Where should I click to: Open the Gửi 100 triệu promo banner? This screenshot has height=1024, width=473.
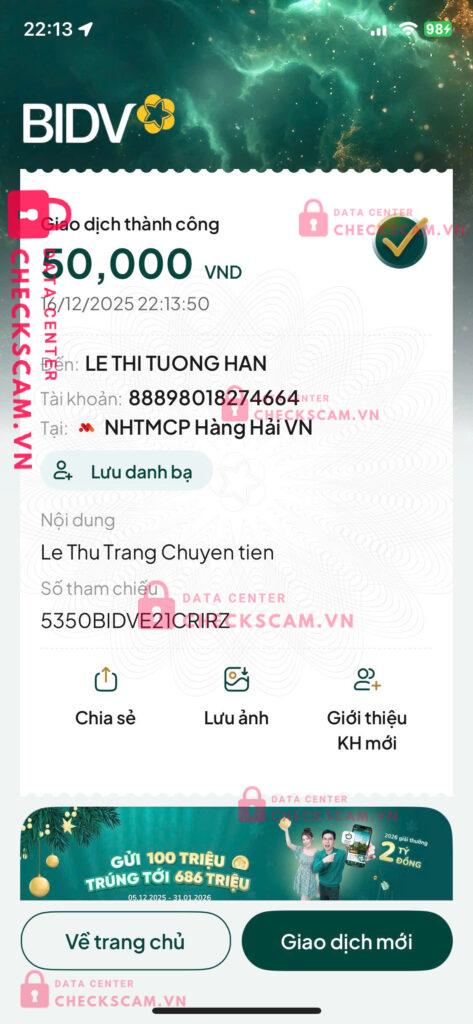[x=236, y=854]
